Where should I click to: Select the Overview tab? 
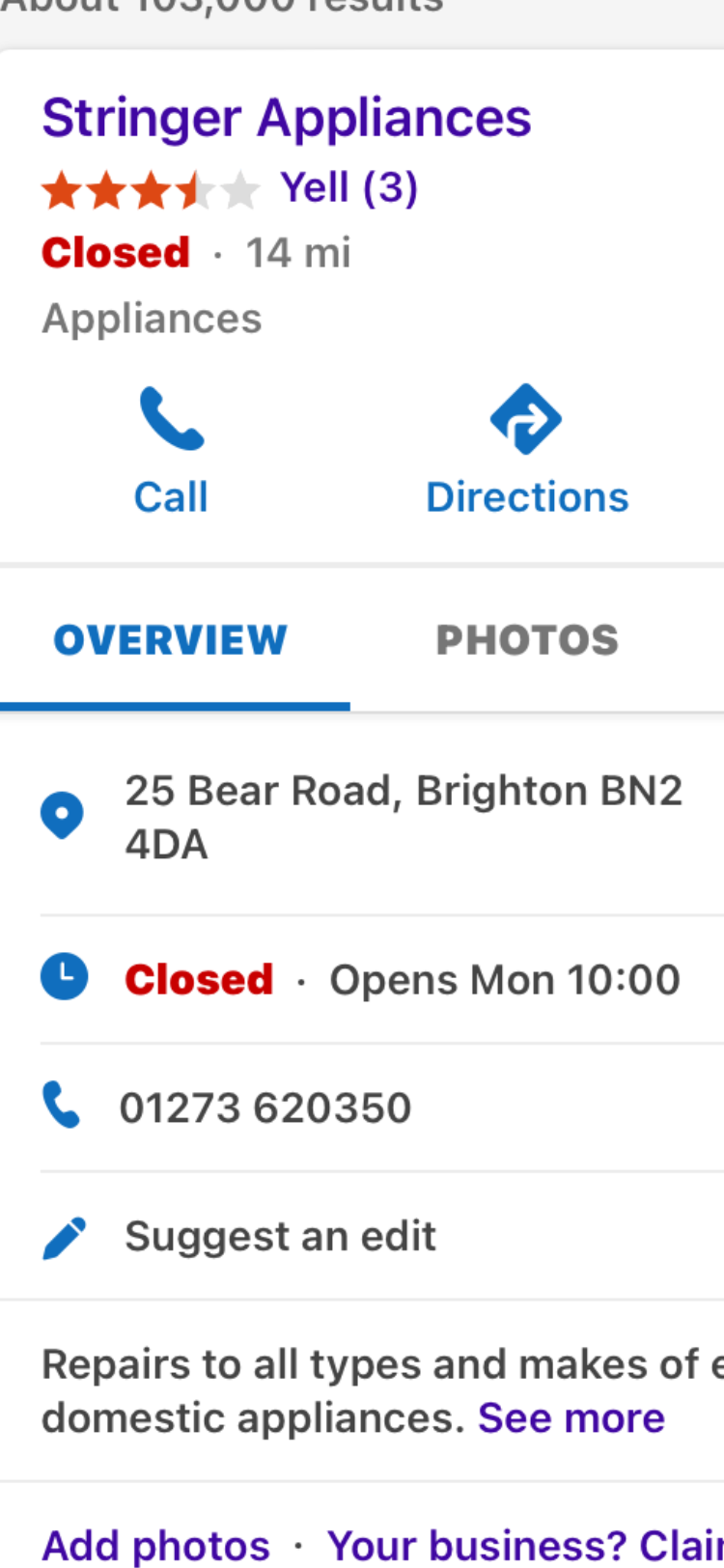click(x=171, y=640)
